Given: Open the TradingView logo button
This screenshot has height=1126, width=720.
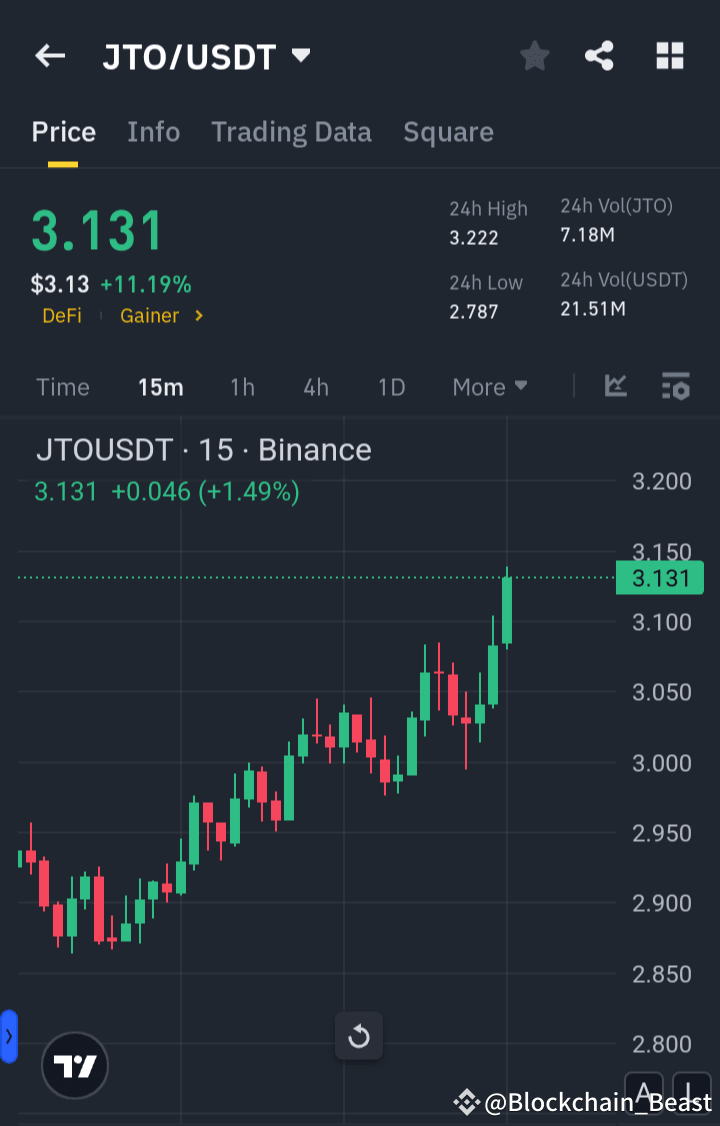Looking at the screenshot, I should [74, 1065].
